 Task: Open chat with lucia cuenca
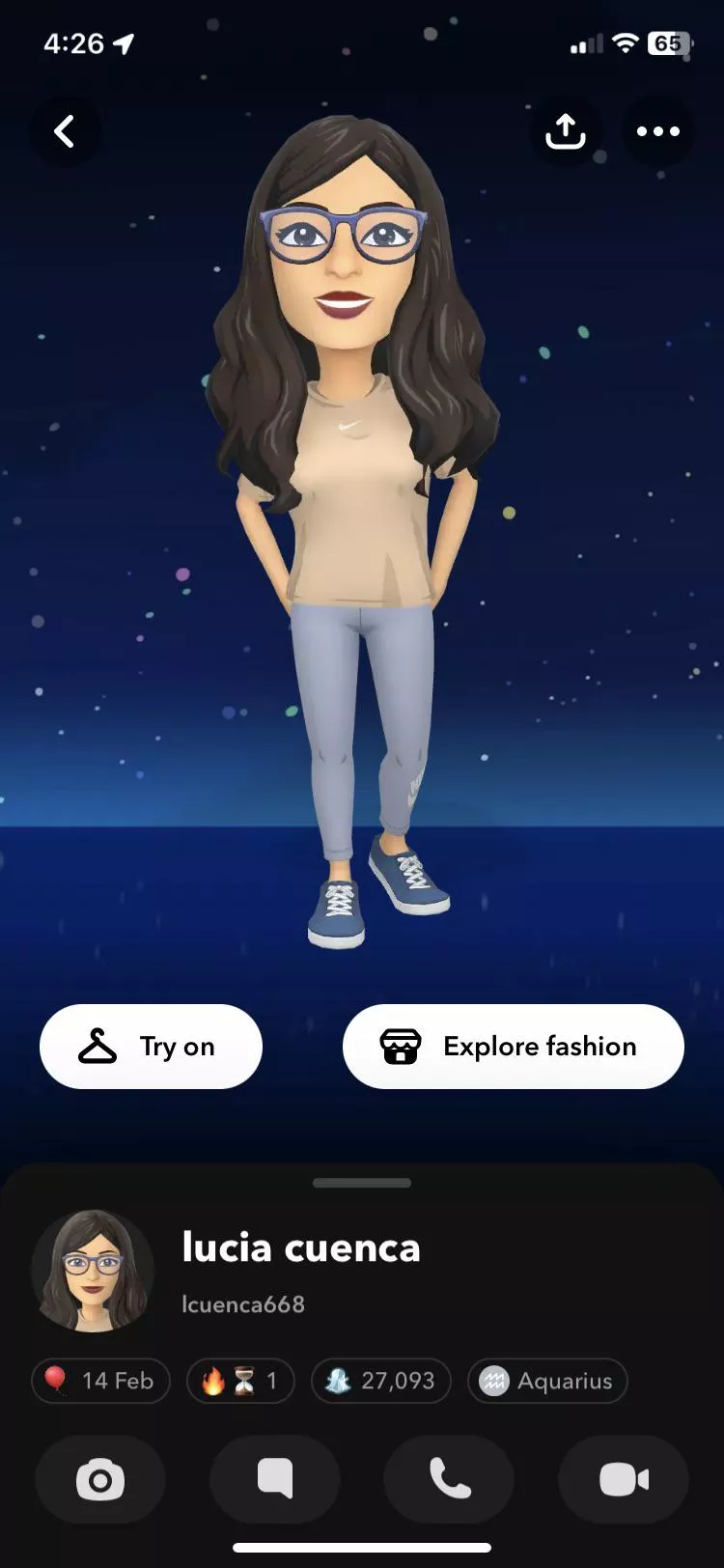pos(275,1479)
